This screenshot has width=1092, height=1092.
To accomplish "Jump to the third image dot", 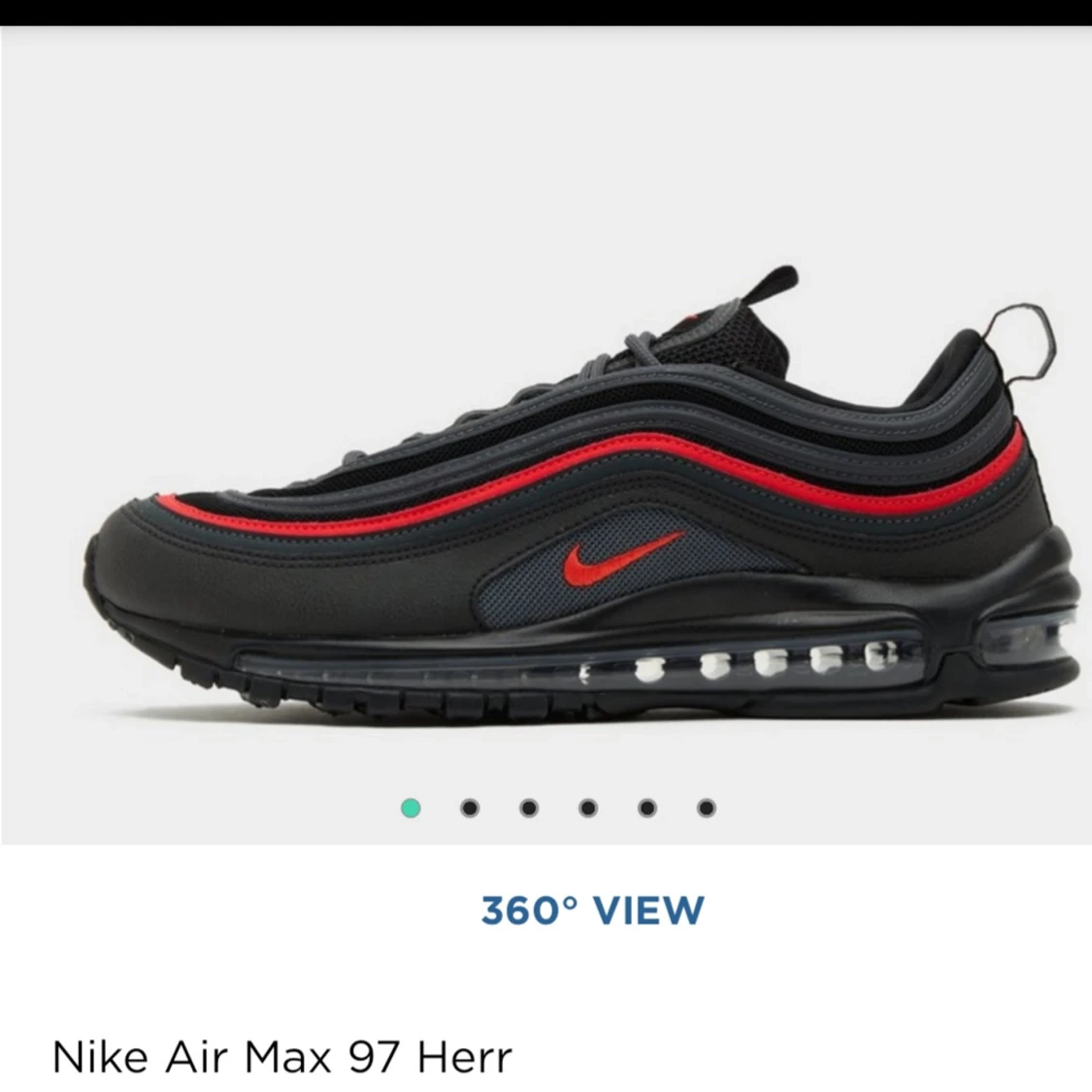I will [x=529, y=808].
